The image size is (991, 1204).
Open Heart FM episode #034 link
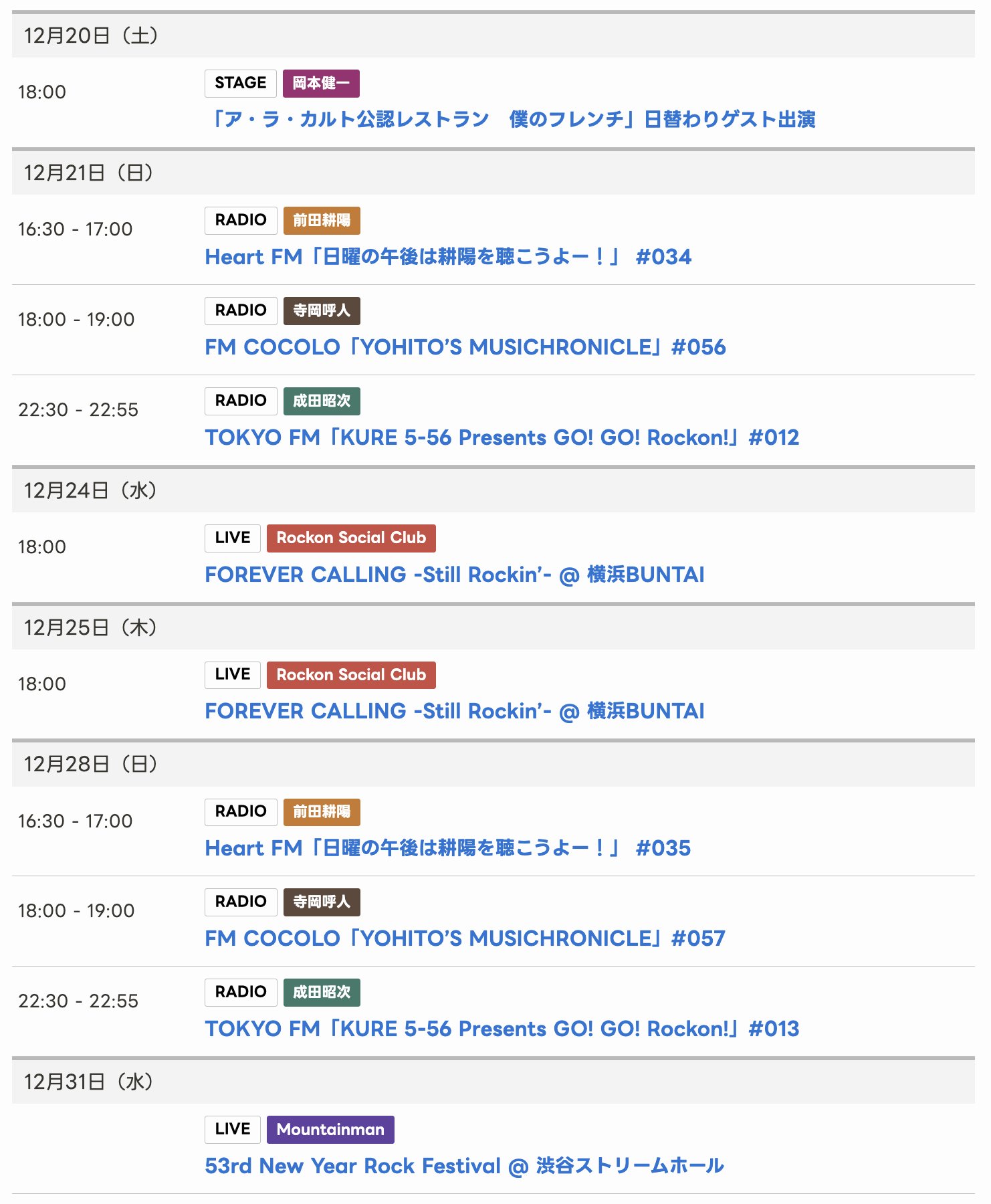[448, 257]
